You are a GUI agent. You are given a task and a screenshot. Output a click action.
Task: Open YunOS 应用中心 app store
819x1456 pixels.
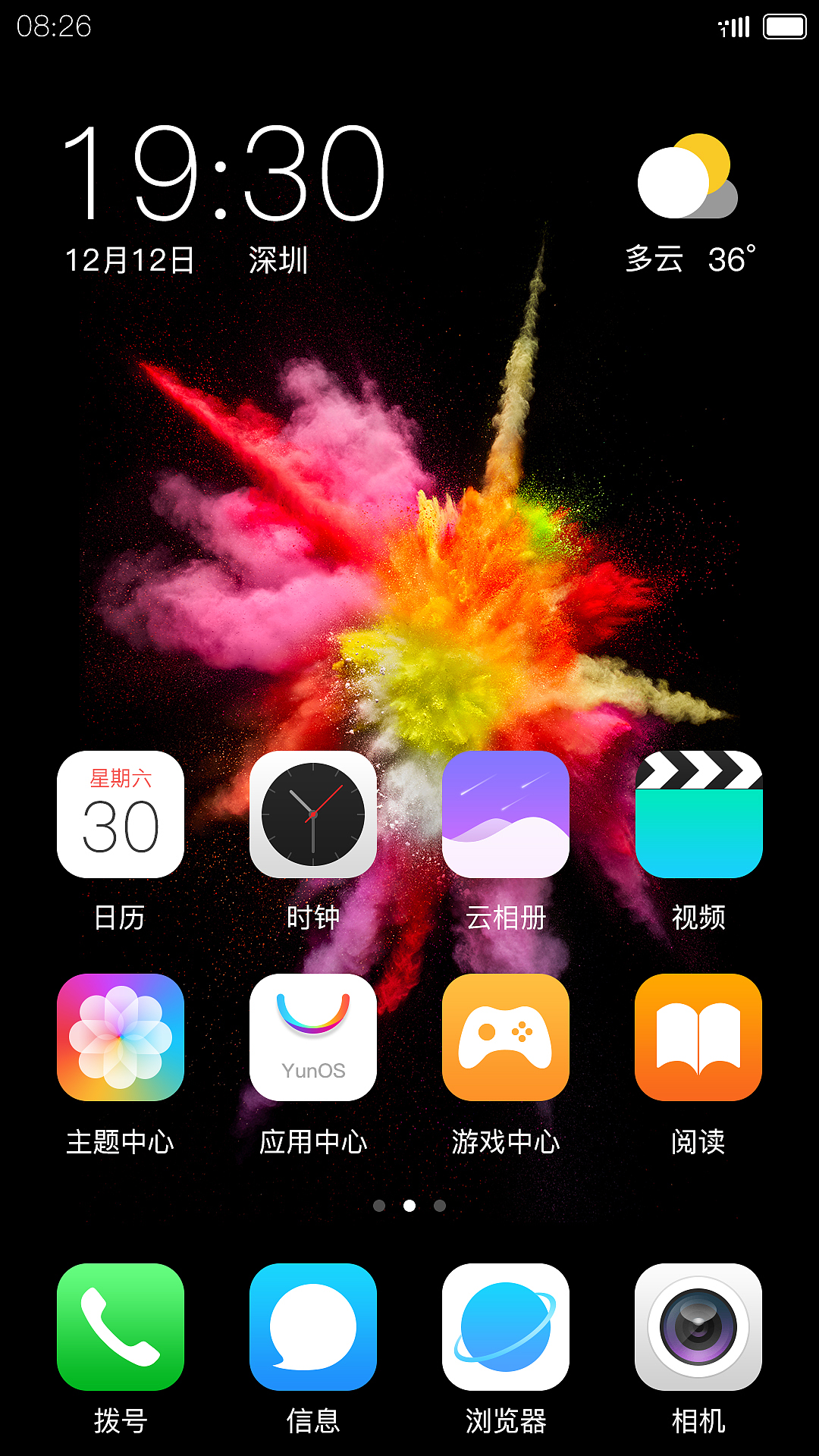(x=313, y=1037)
